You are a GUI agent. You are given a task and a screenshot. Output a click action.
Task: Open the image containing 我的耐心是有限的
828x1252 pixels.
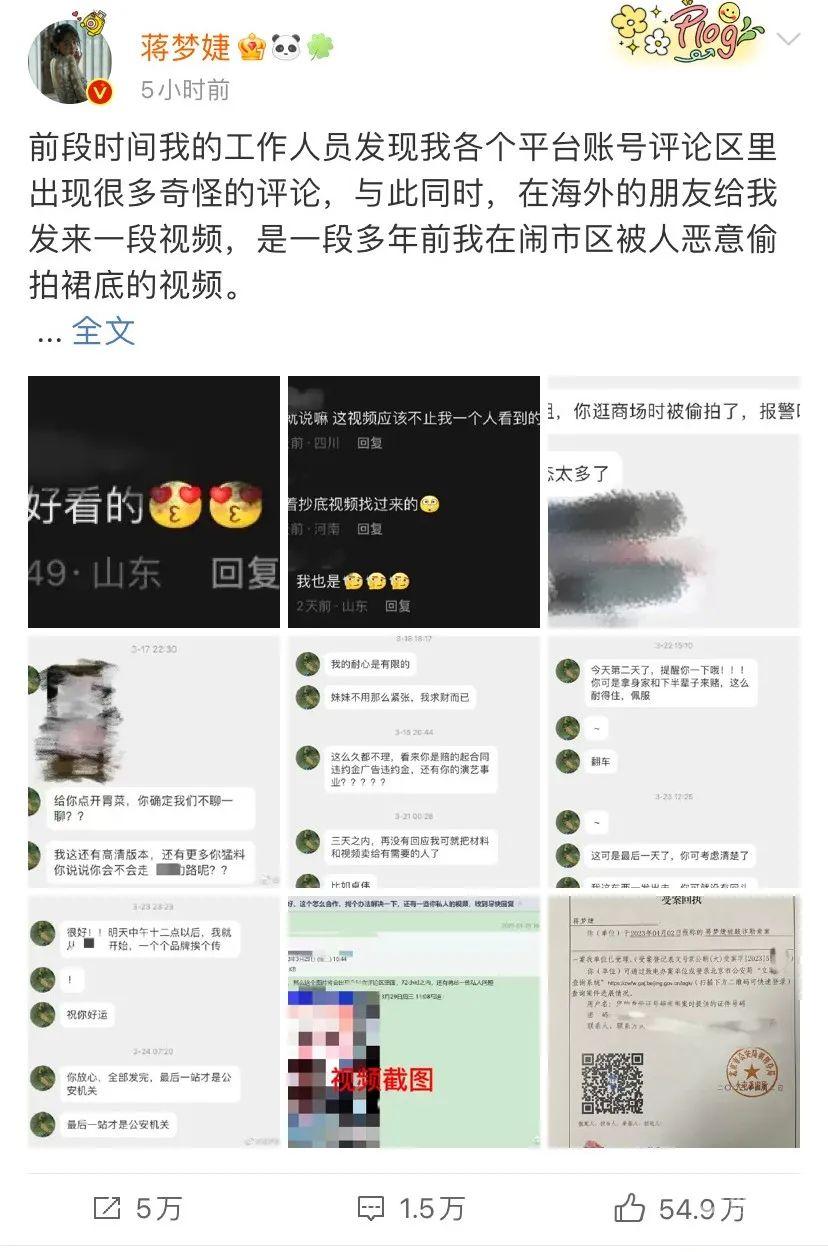click(413, 762)
